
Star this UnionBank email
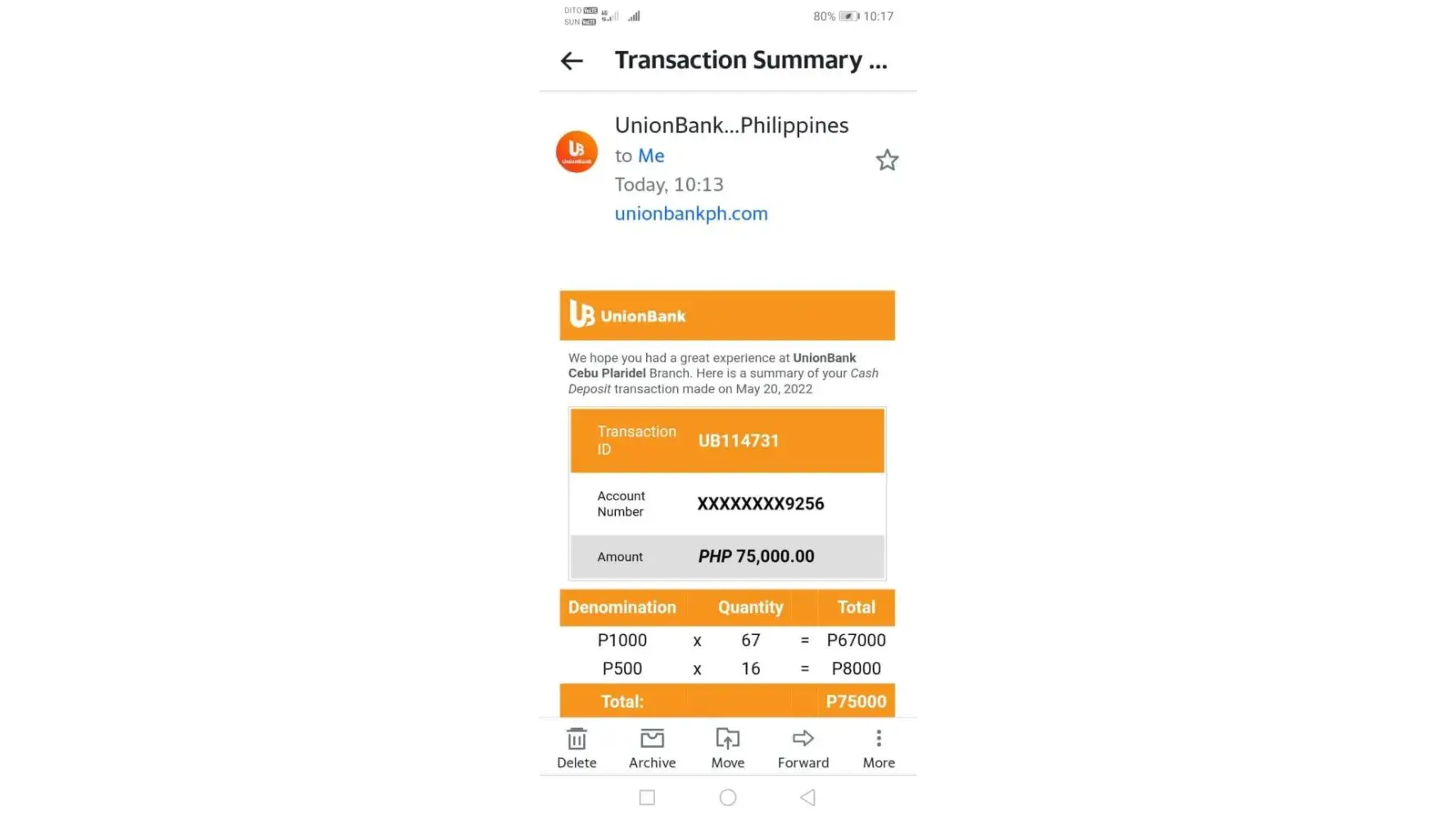click(887, 160)
